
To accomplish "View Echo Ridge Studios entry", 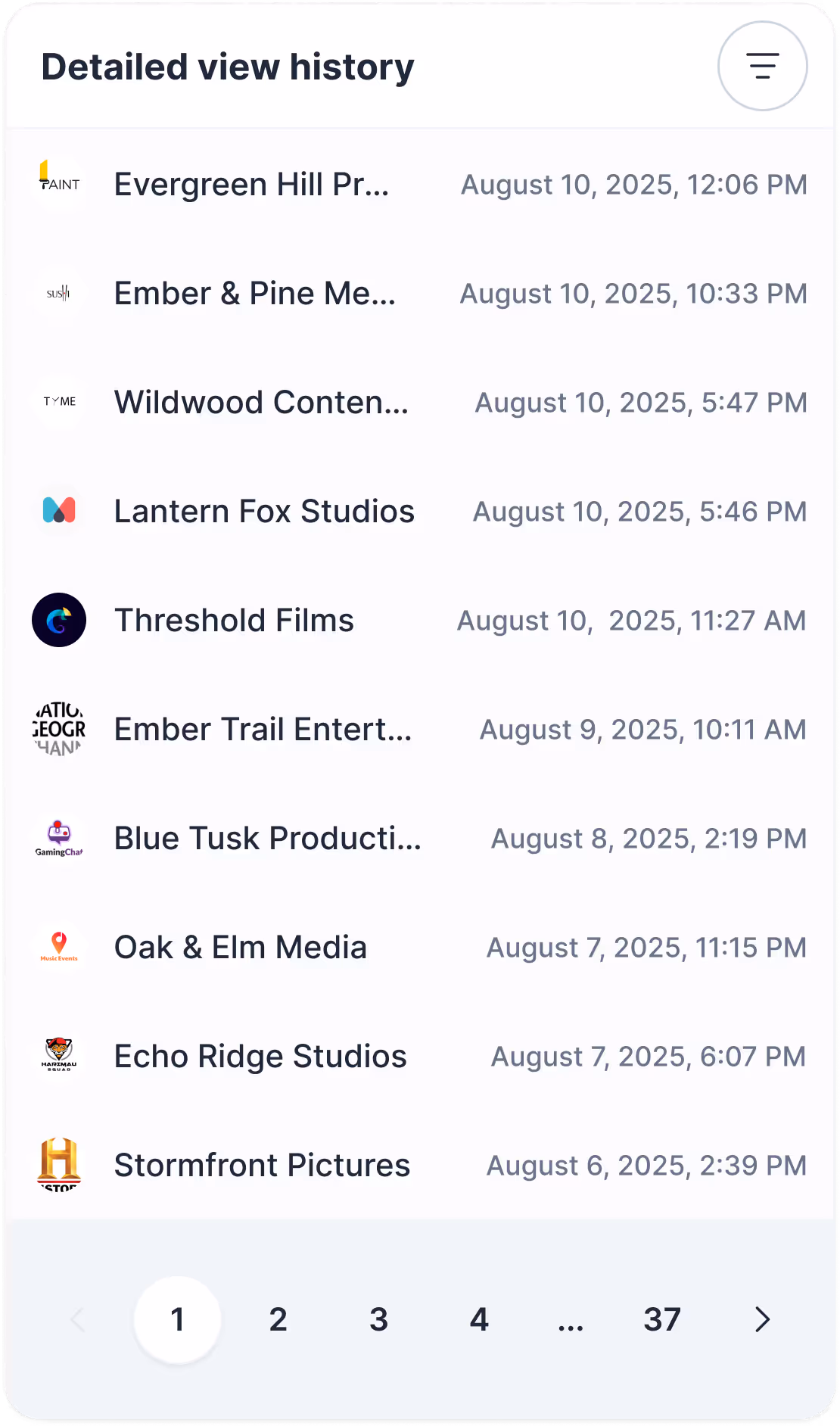I will [x=260, y=1057].
